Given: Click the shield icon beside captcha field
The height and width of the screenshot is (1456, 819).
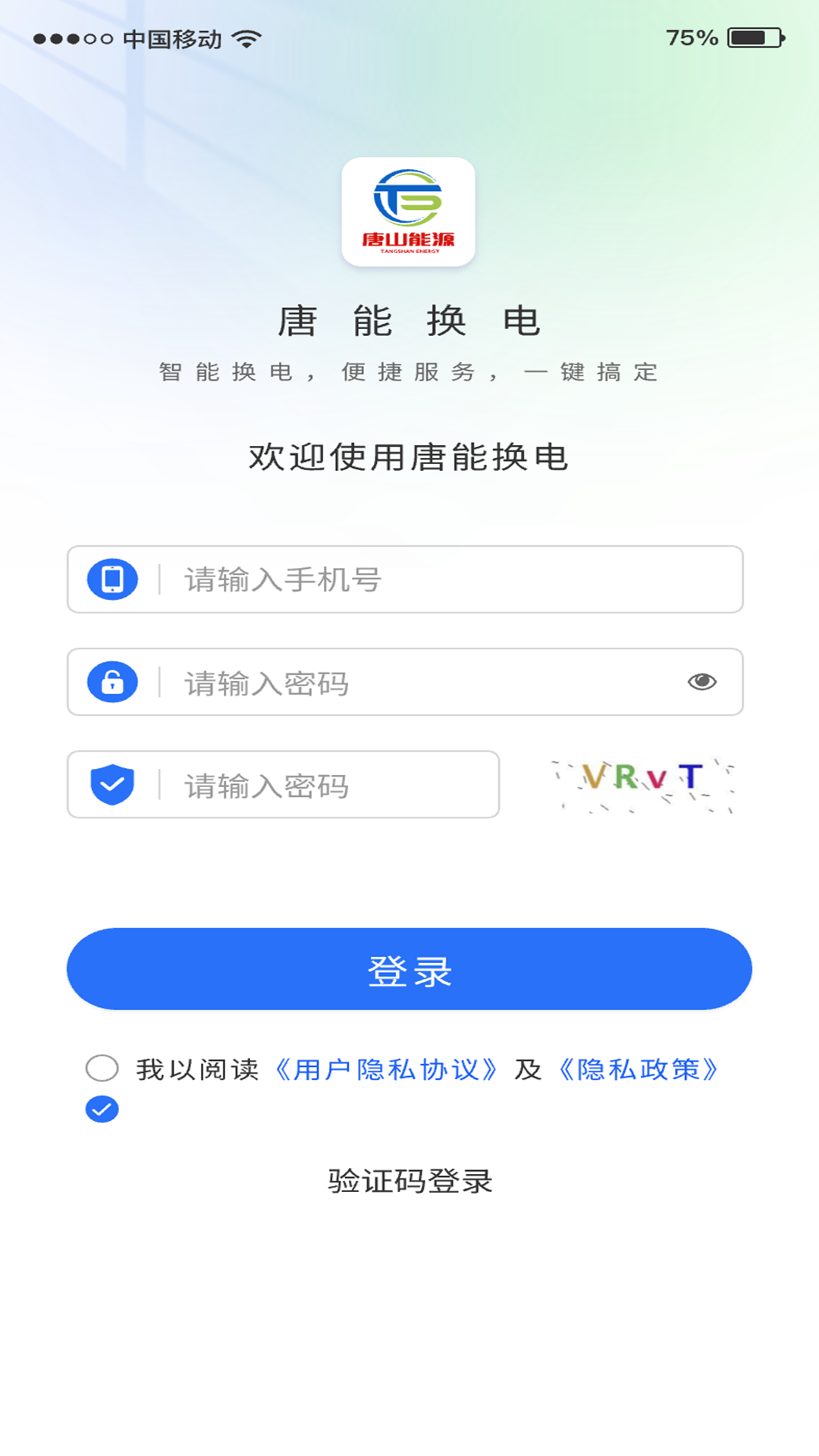Looking at the screenshot, I should [112, 784].
